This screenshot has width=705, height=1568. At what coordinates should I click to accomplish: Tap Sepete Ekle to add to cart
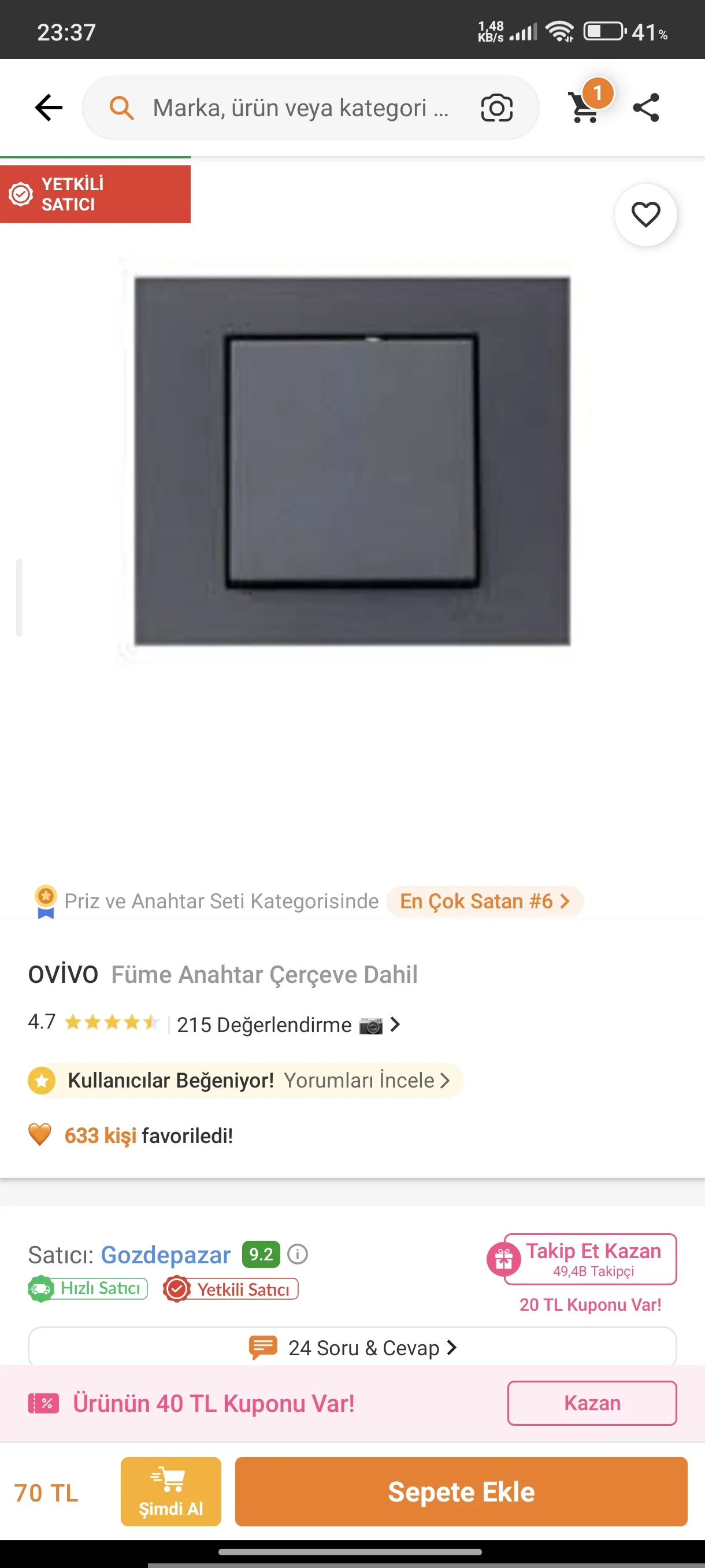coord(461,1491)
